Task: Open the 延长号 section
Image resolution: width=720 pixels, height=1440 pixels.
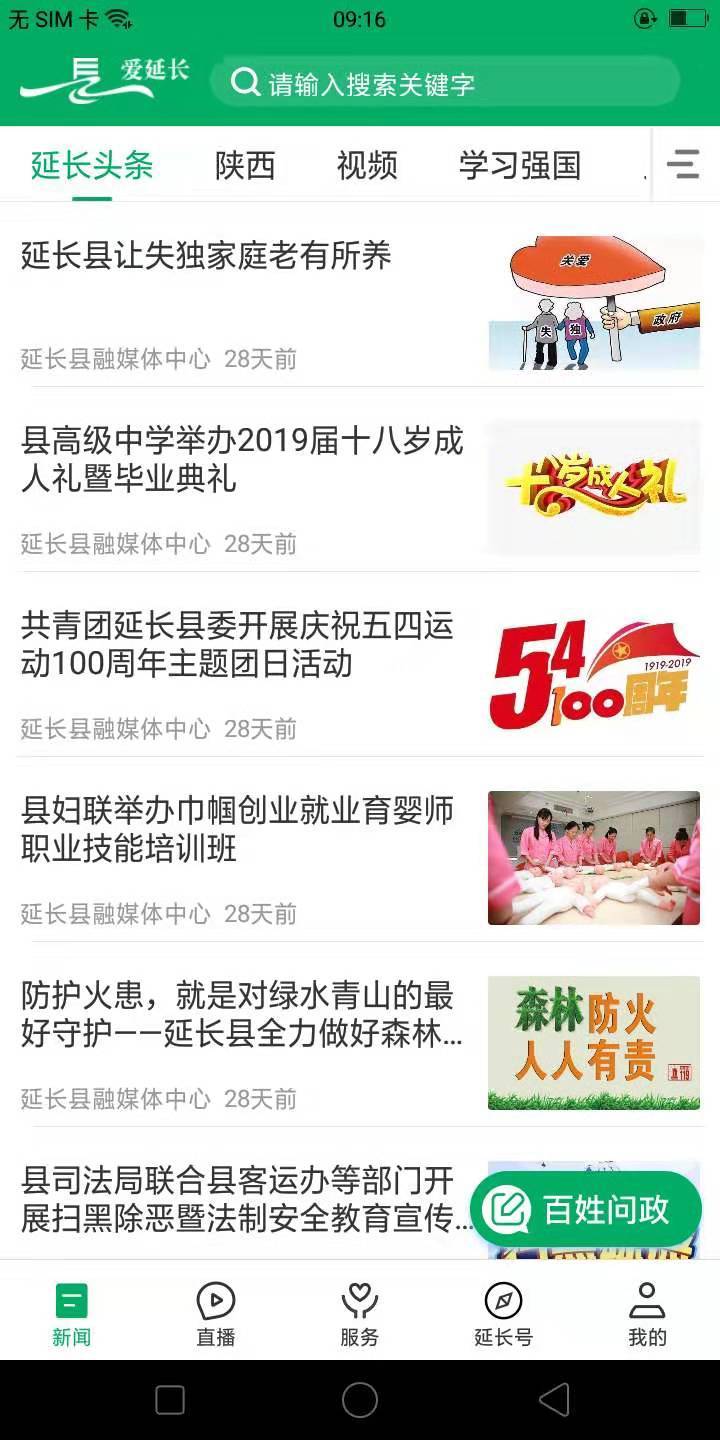Action: click(x=503, y=1313)
